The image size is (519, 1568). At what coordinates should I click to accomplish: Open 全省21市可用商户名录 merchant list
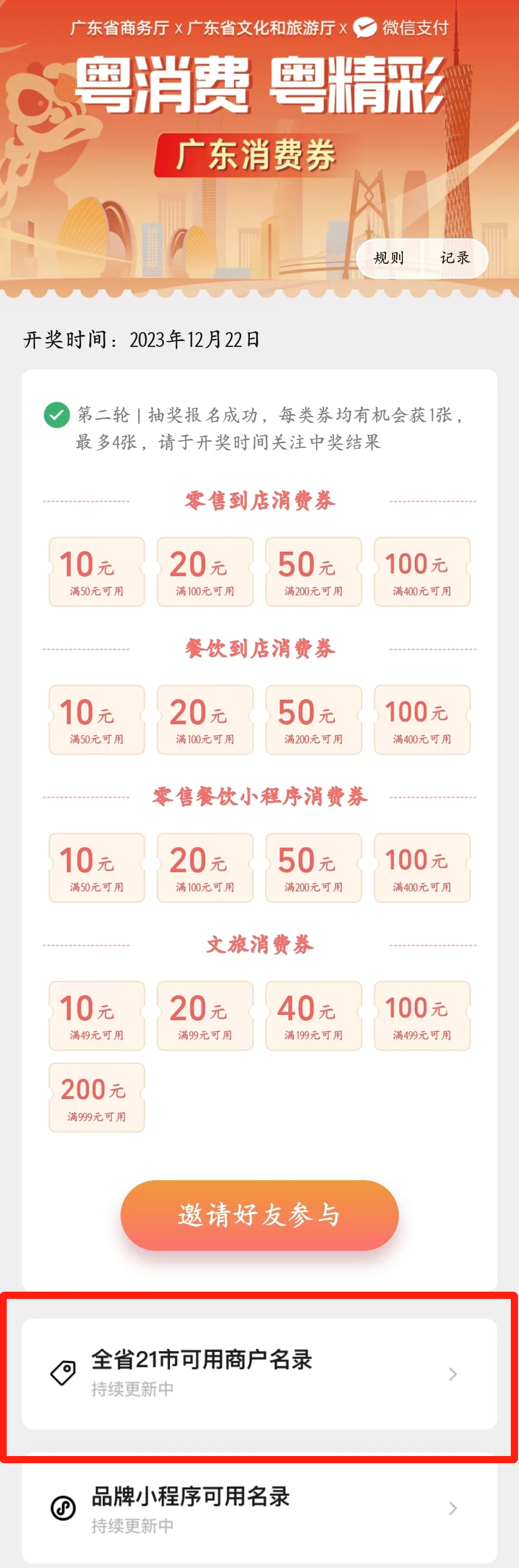coord(259,1373)
